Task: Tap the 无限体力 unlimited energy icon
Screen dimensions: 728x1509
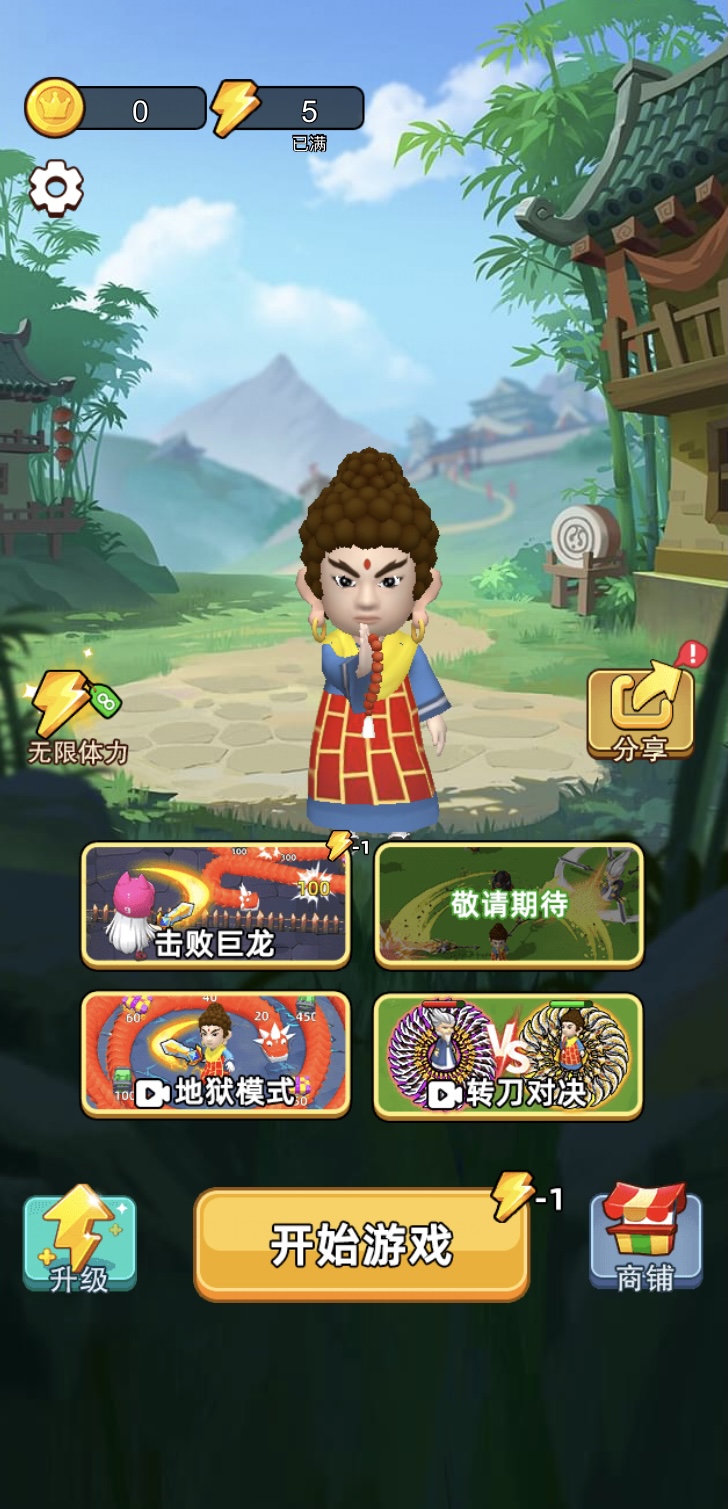Action: (76, 718)
